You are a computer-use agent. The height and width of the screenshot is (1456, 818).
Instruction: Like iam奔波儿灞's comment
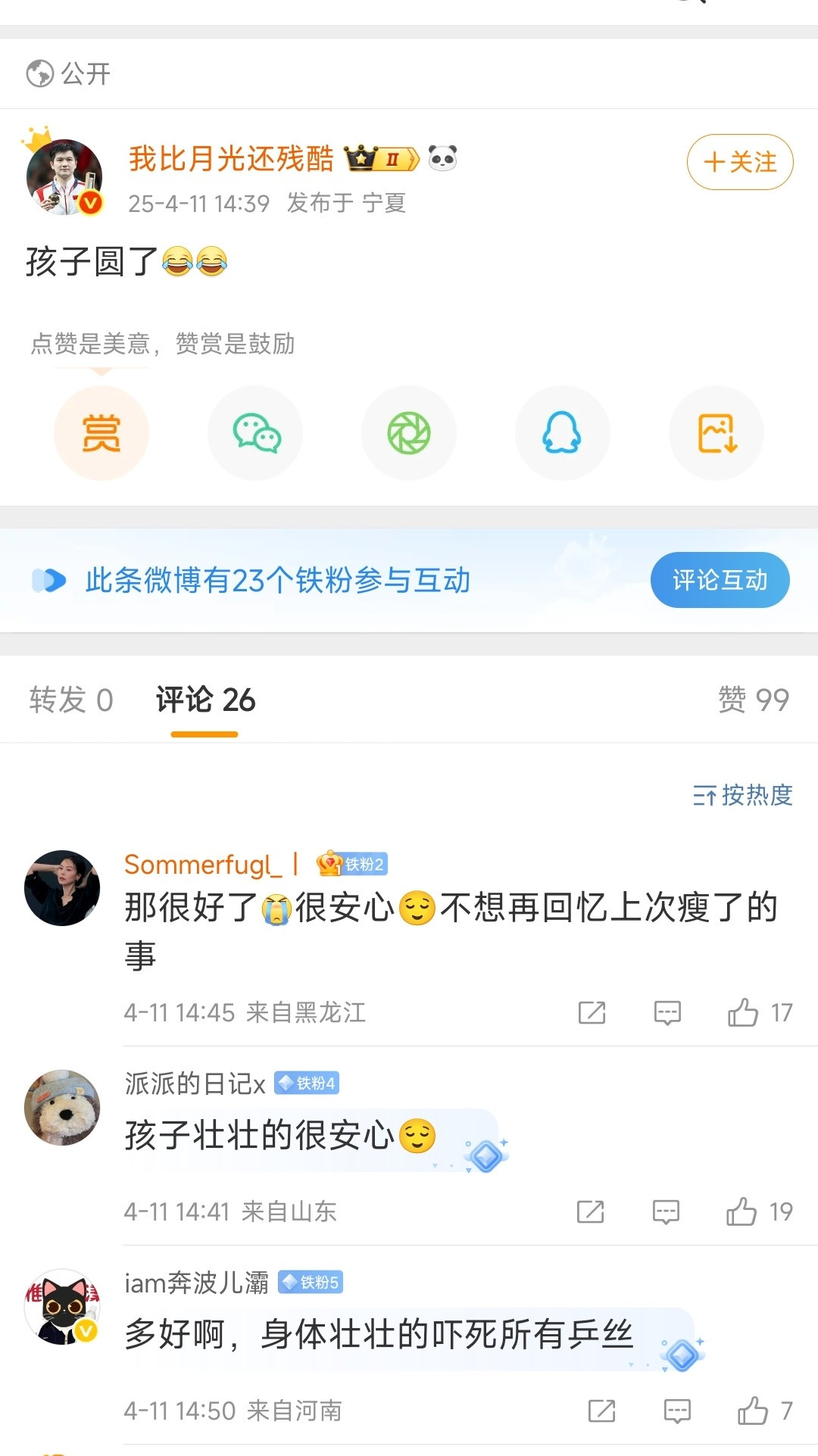(x=765, y=1411)
